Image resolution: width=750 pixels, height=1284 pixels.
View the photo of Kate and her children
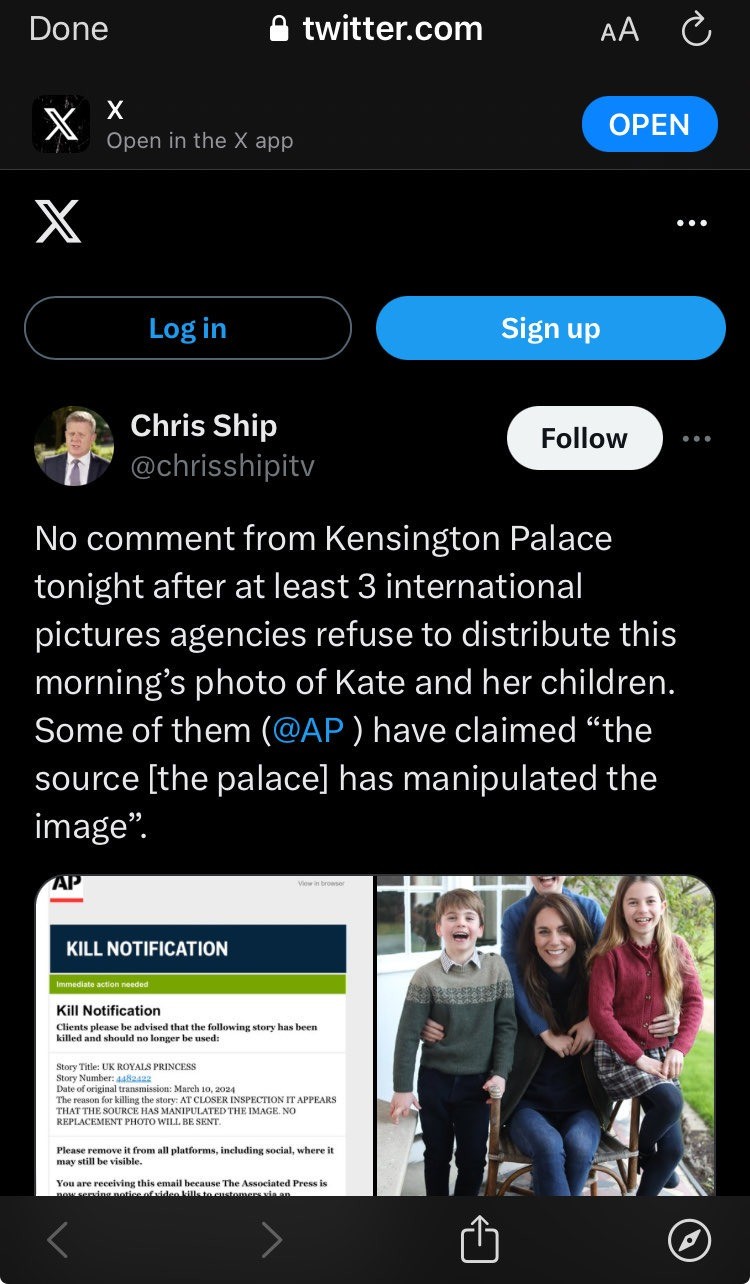click(x=546, y=1035)
